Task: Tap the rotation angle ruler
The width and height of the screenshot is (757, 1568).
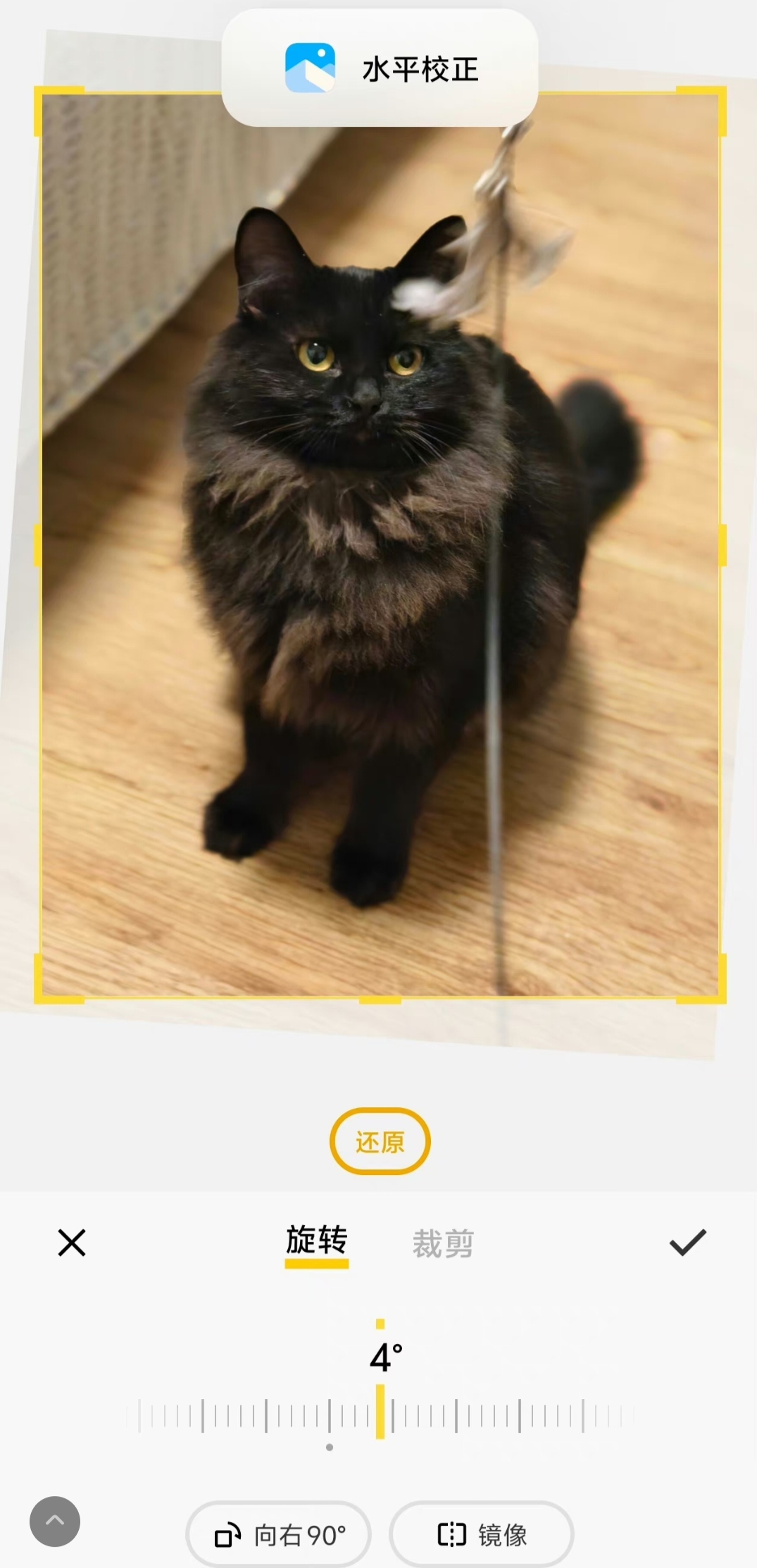Action: 380,1414
